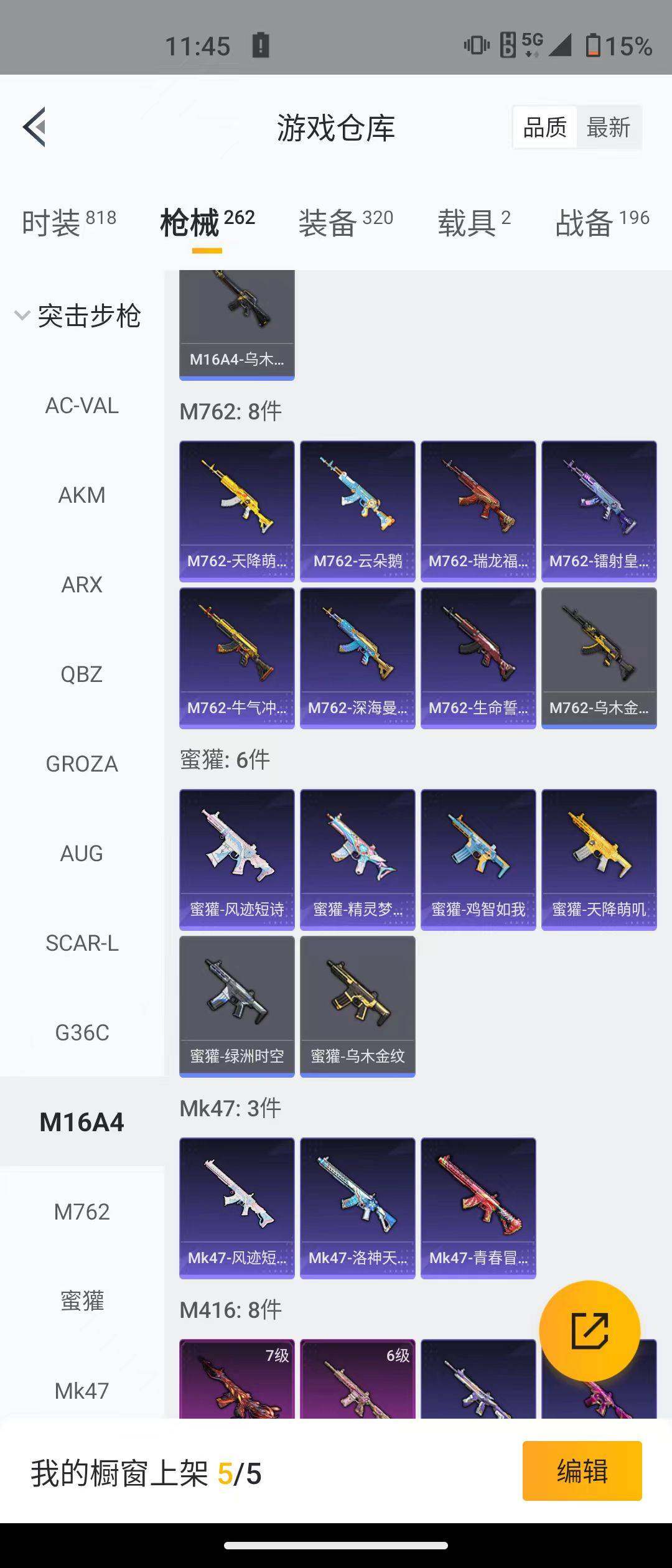Open the 蜜獾-乌木金纹 skin

[x=358, y=1006]
